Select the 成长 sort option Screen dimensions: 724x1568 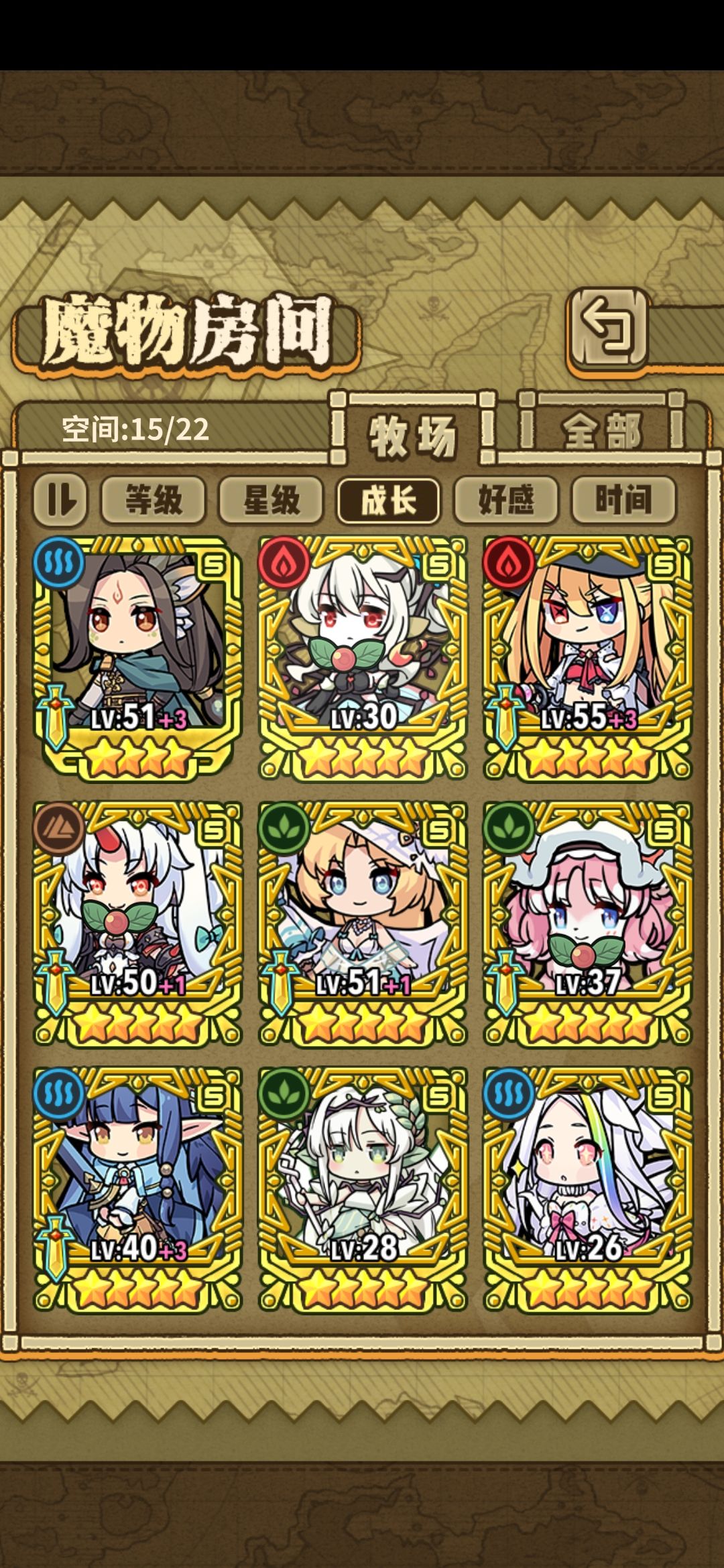[389, 500]
